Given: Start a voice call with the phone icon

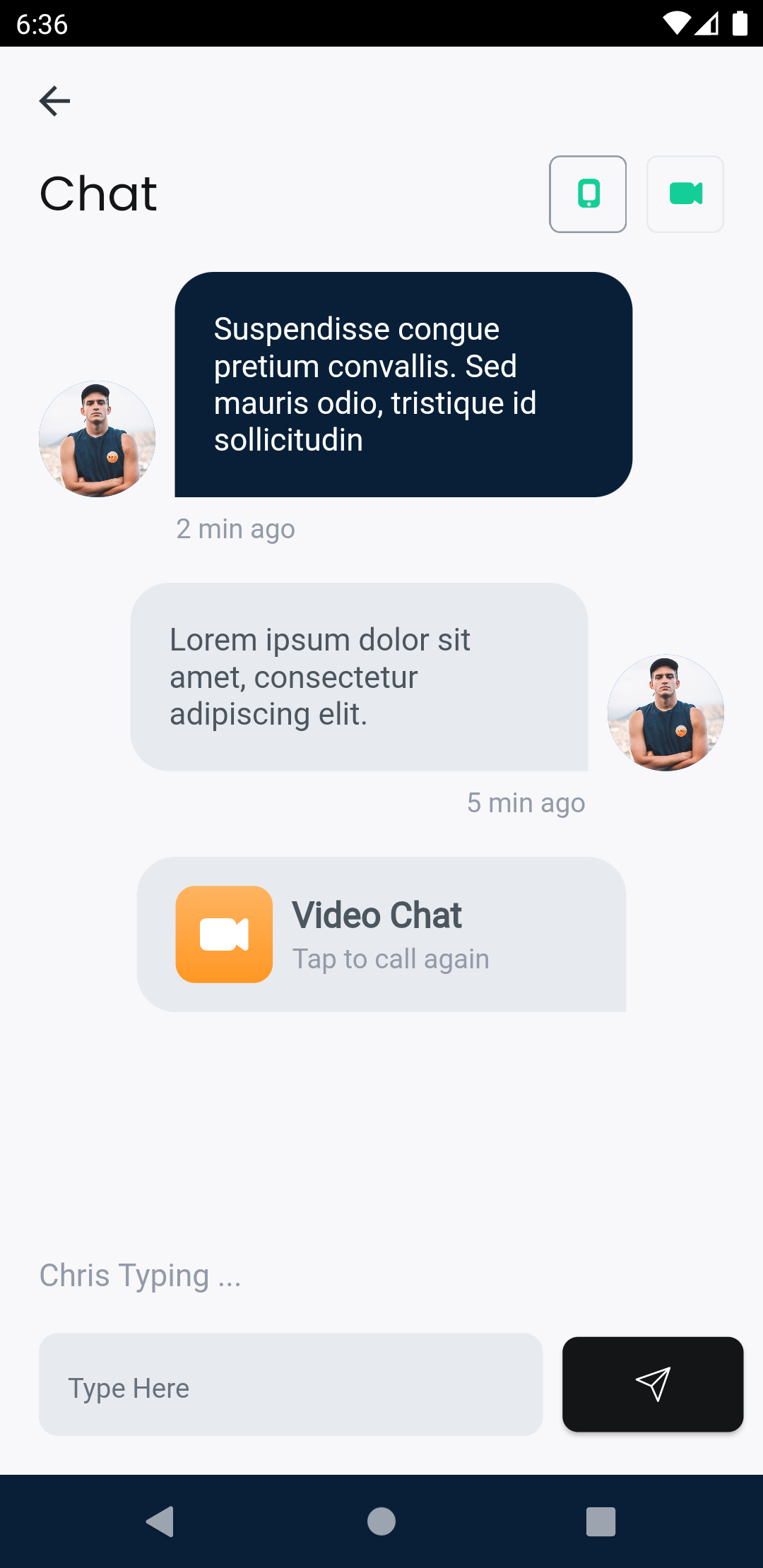Looking at the screenshot, I should tap(588, 194).
